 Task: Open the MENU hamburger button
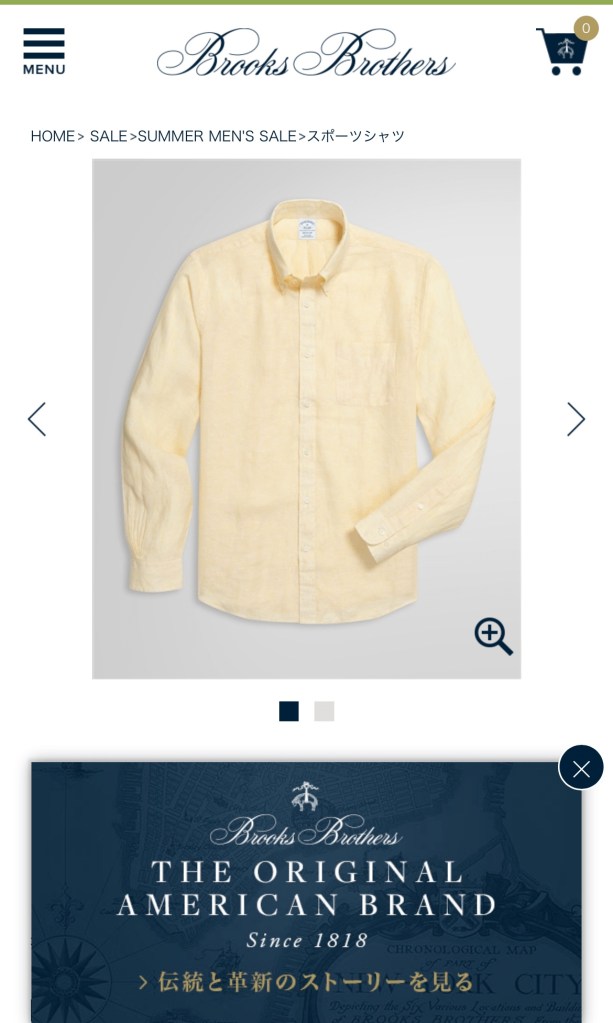click(44, 52)
